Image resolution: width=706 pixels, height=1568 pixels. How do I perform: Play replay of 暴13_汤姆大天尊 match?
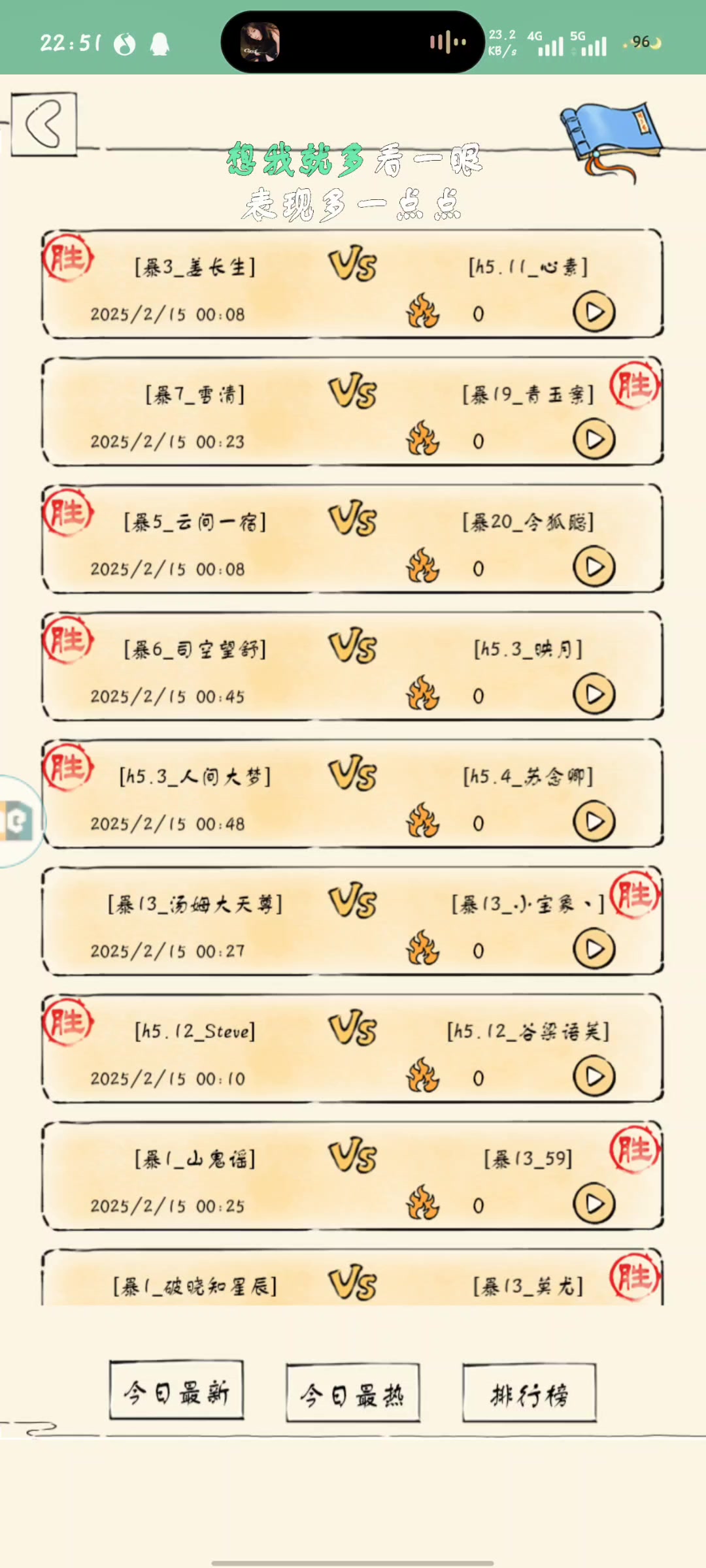coord(594,949)
